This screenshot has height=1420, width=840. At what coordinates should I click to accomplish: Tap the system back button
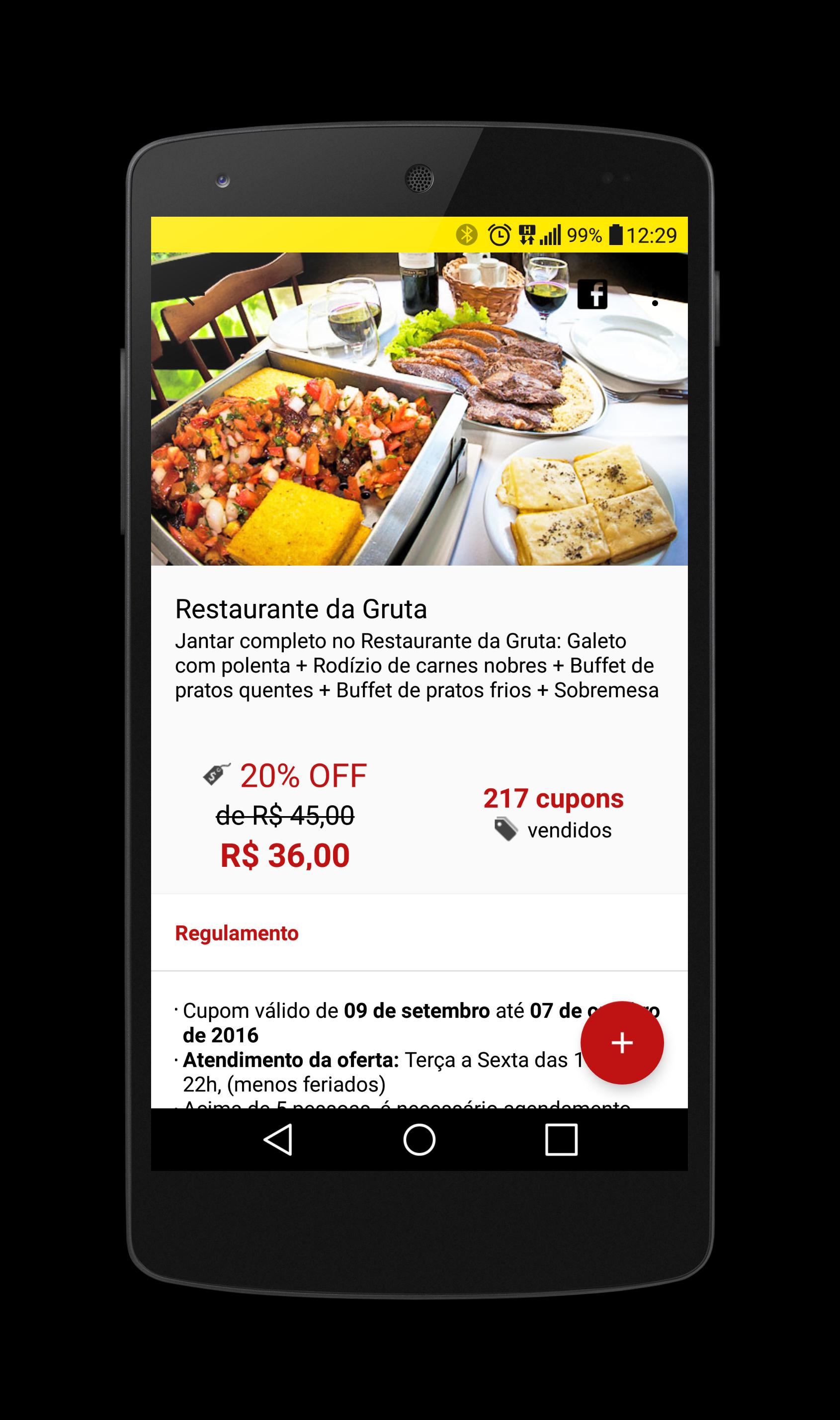278,1139
